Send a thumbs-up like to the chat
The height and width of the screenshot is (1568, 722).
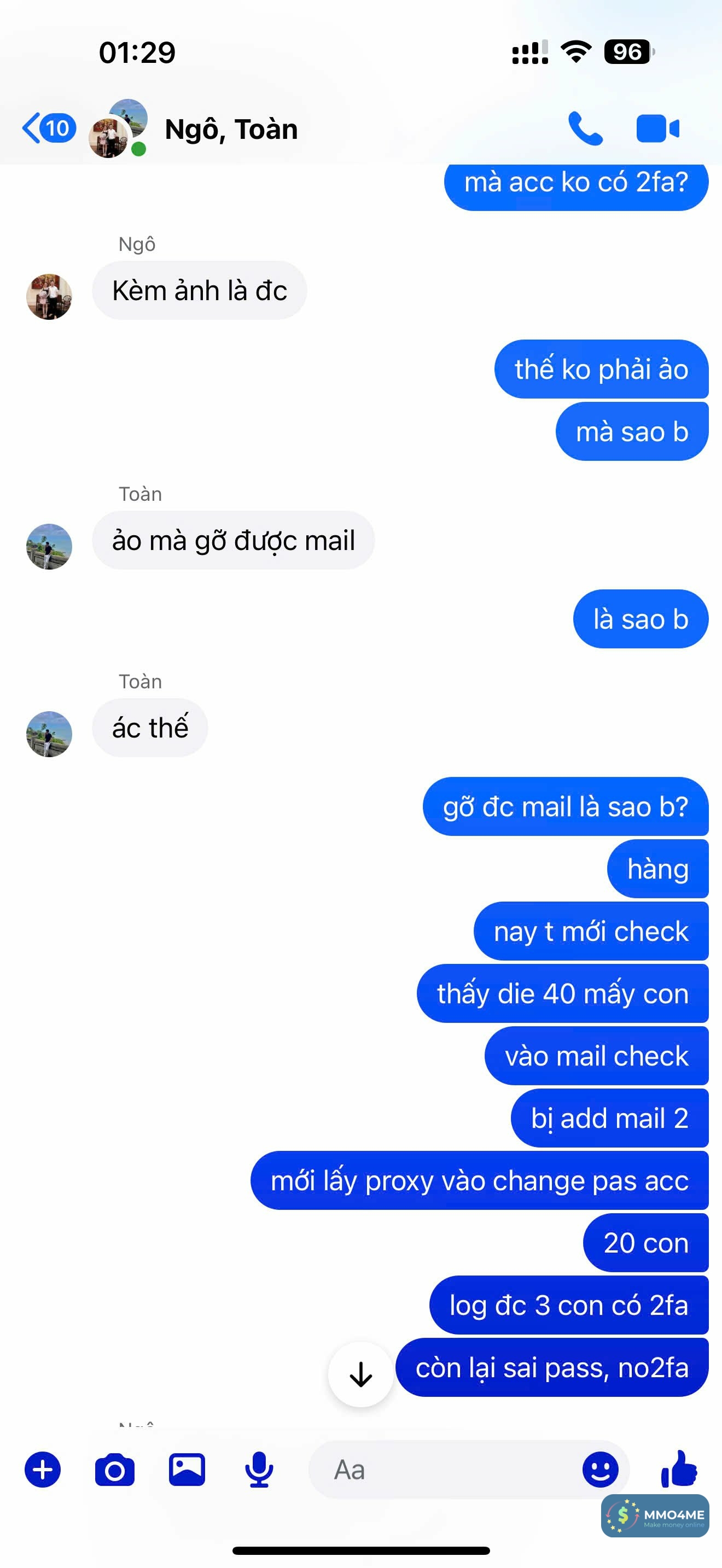pos(679,1469)
